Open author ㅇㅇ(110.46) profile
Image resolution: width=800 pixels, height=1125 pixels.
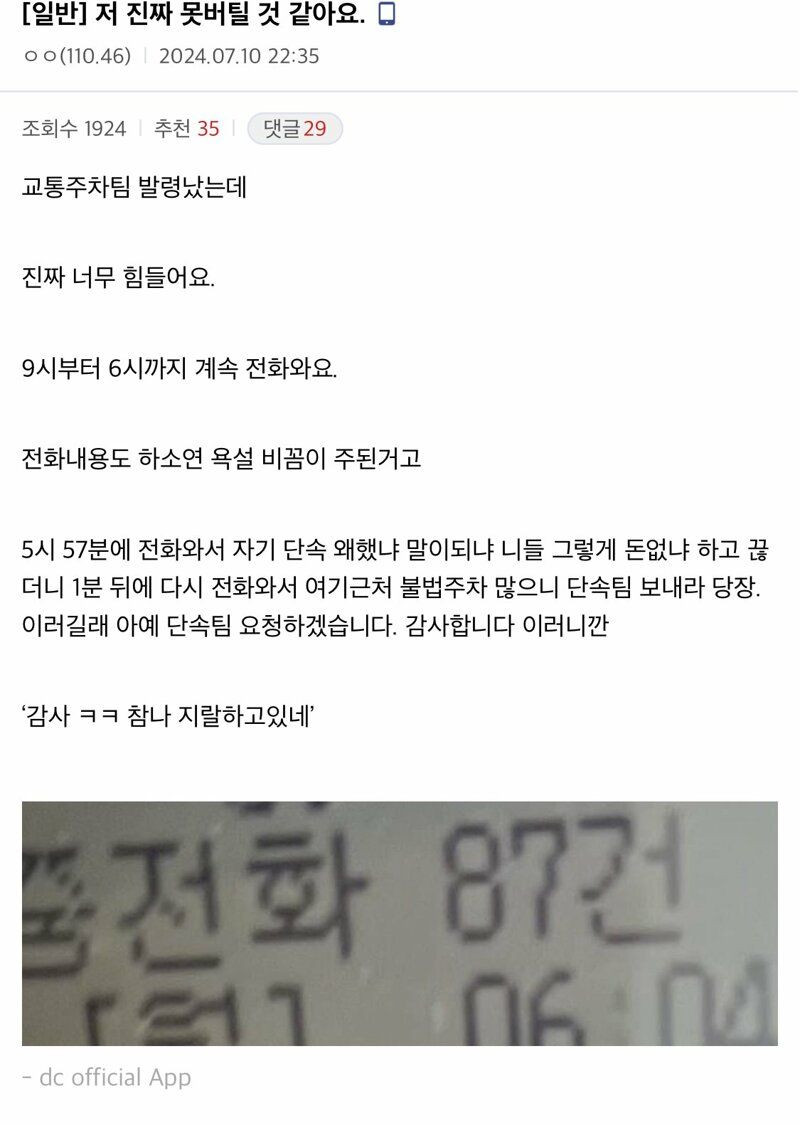point(77,56)
